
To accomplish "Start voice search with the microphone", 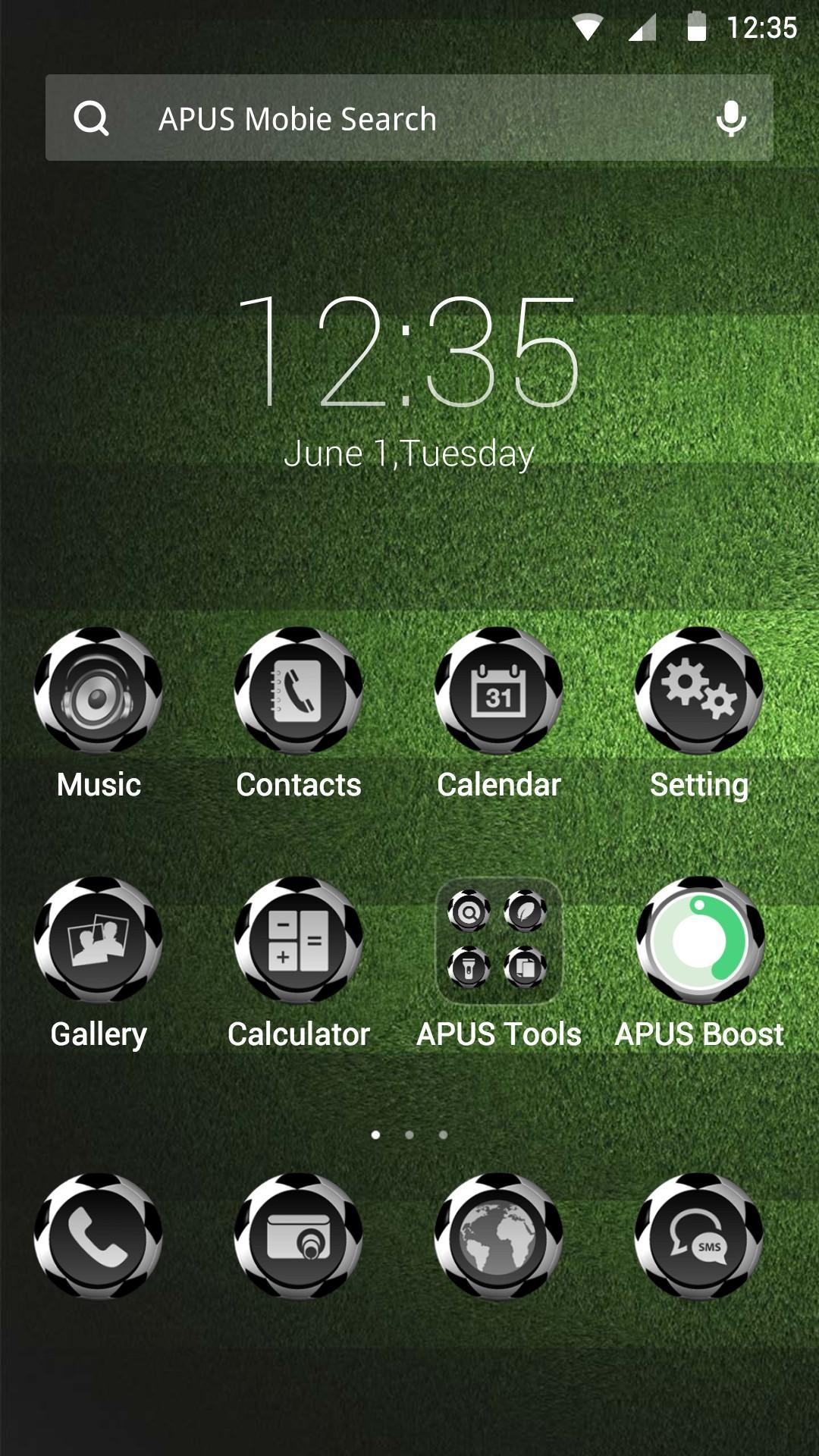I will tap(731, 118).
